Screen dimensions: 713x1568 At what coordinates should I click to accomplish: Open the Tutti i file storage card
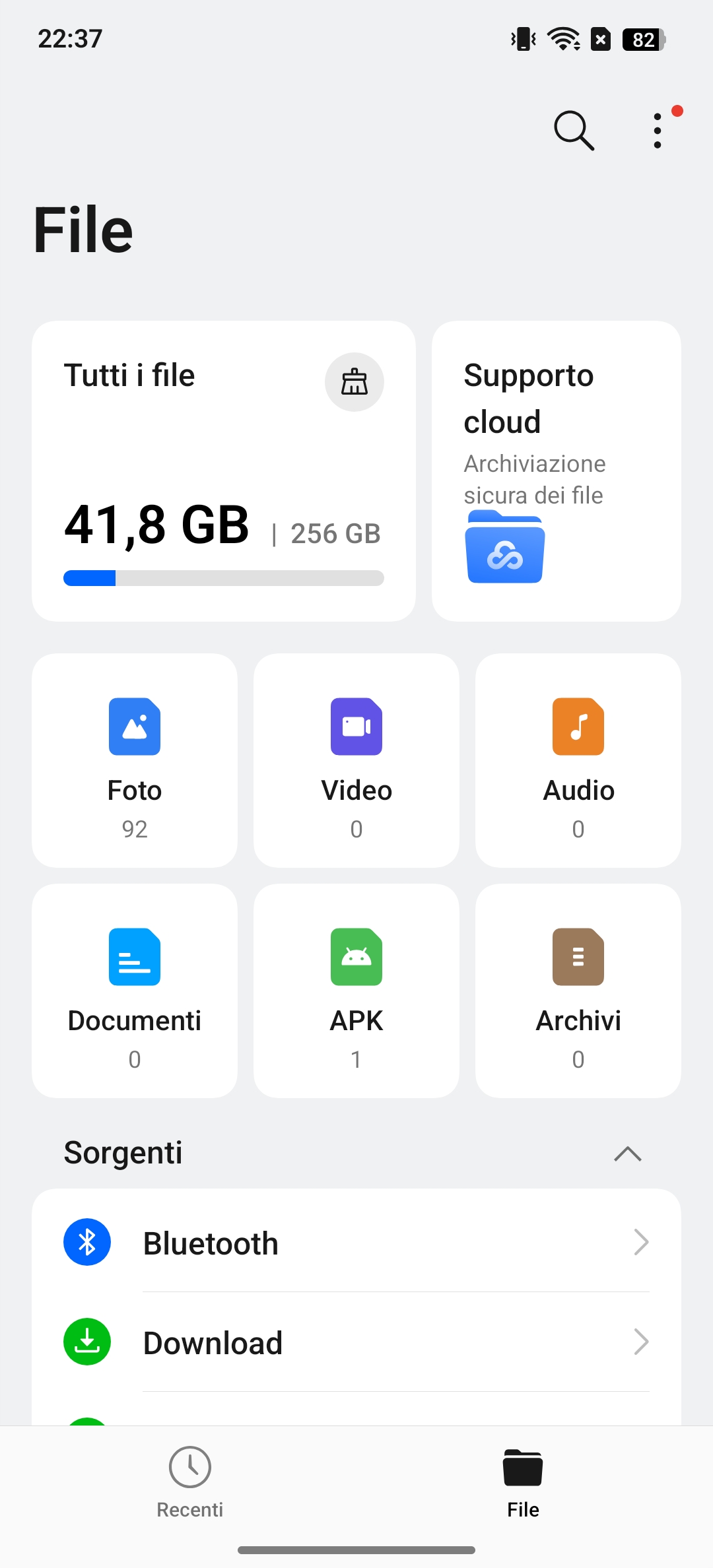224,471
